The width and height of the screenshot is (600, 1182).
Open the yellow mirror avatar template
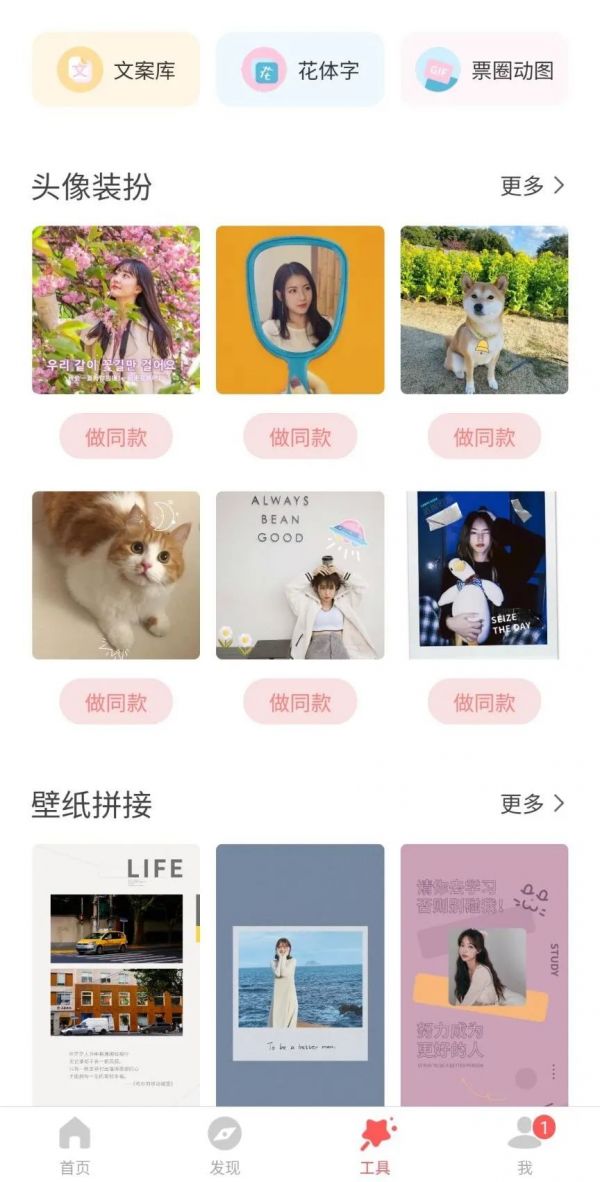[x=300, y=310]
